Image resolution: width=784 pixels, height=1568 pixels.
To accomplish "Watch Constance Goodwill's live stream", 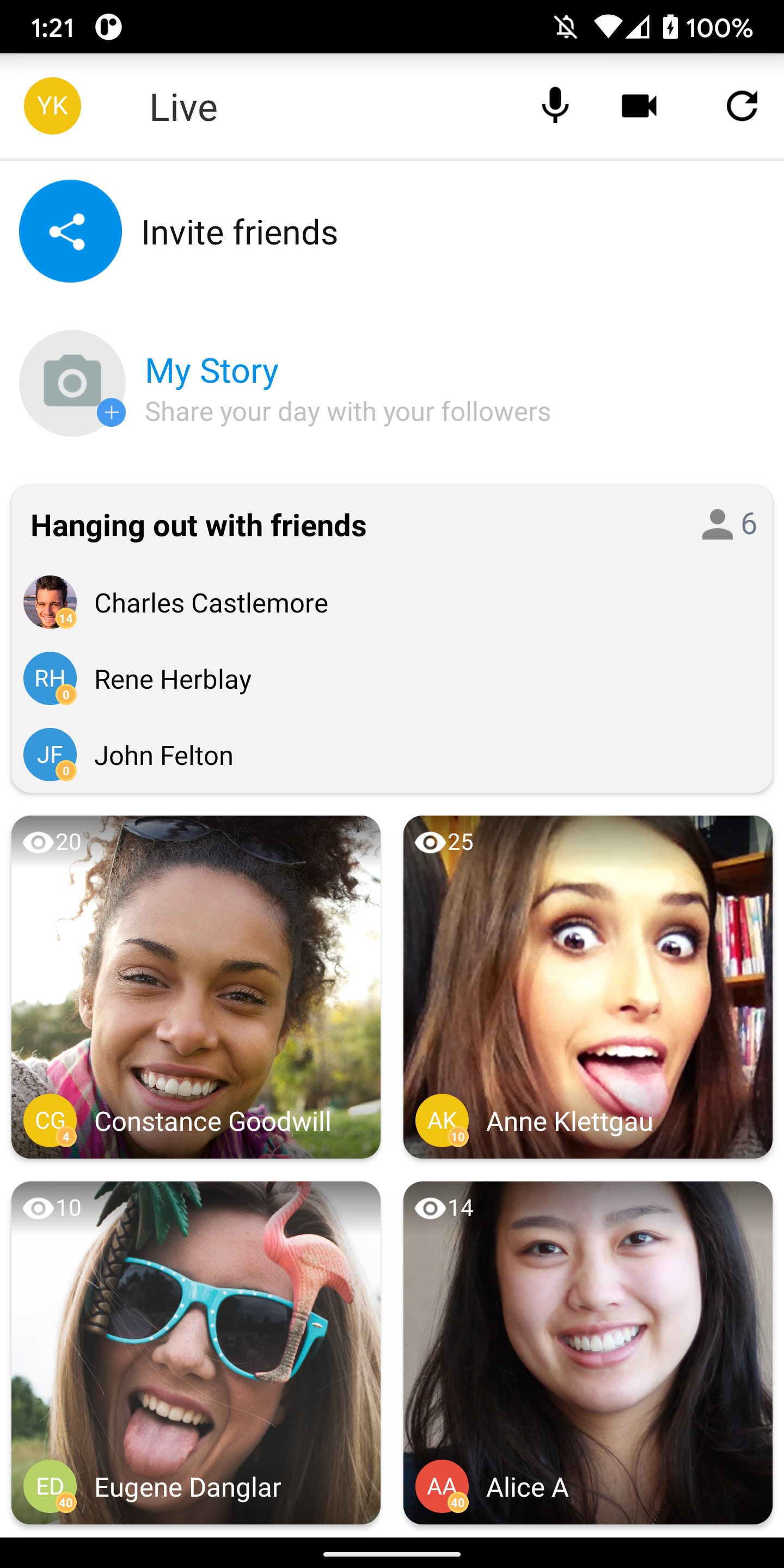I will click(196, 986).
